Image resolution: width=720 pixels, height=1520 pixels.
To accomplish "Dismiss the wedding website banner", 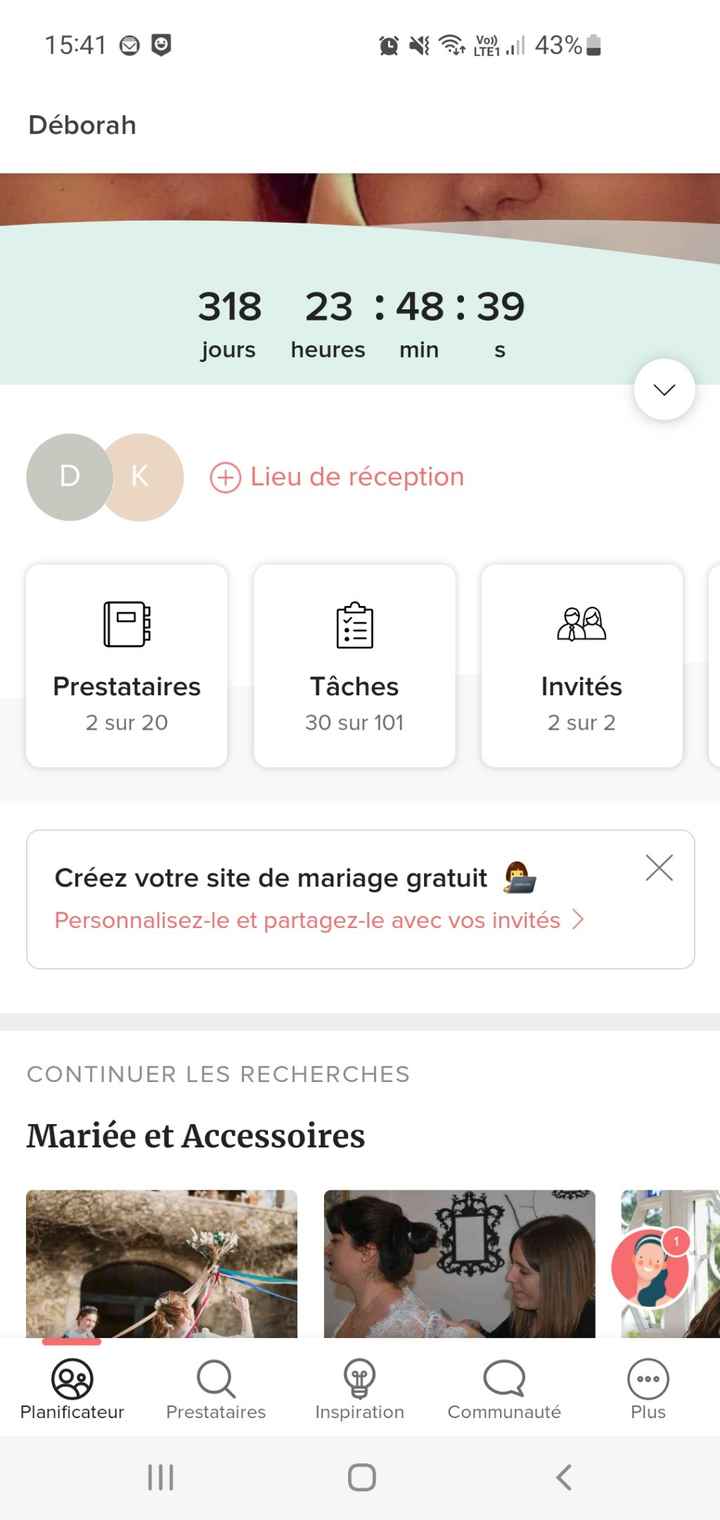I will point(659,868).
